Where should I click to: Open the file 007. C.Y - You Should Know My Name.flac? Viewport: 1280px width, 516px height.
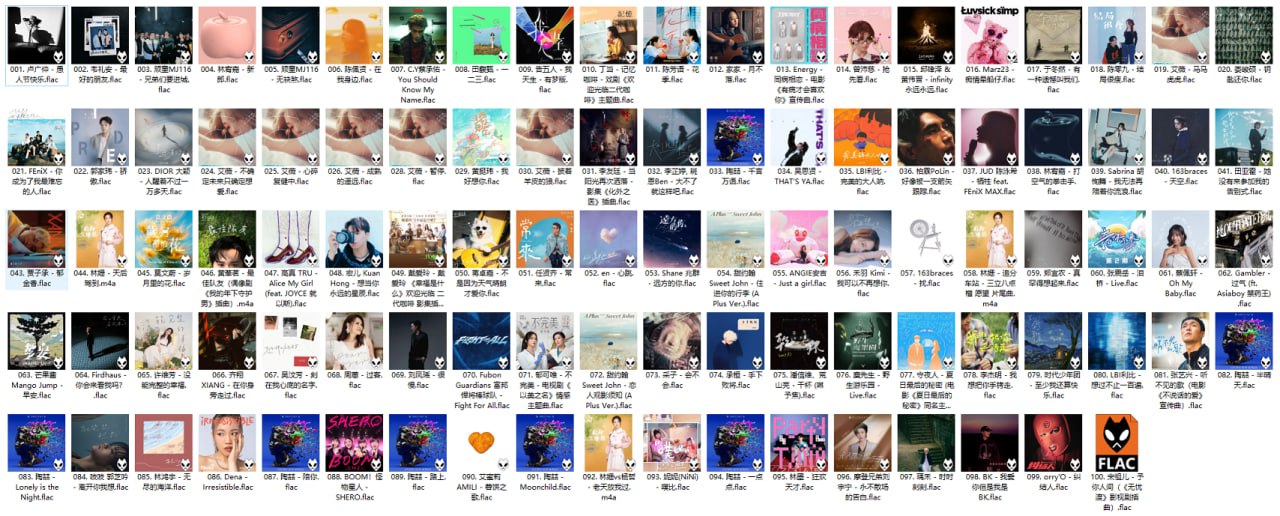pos(417,36)
